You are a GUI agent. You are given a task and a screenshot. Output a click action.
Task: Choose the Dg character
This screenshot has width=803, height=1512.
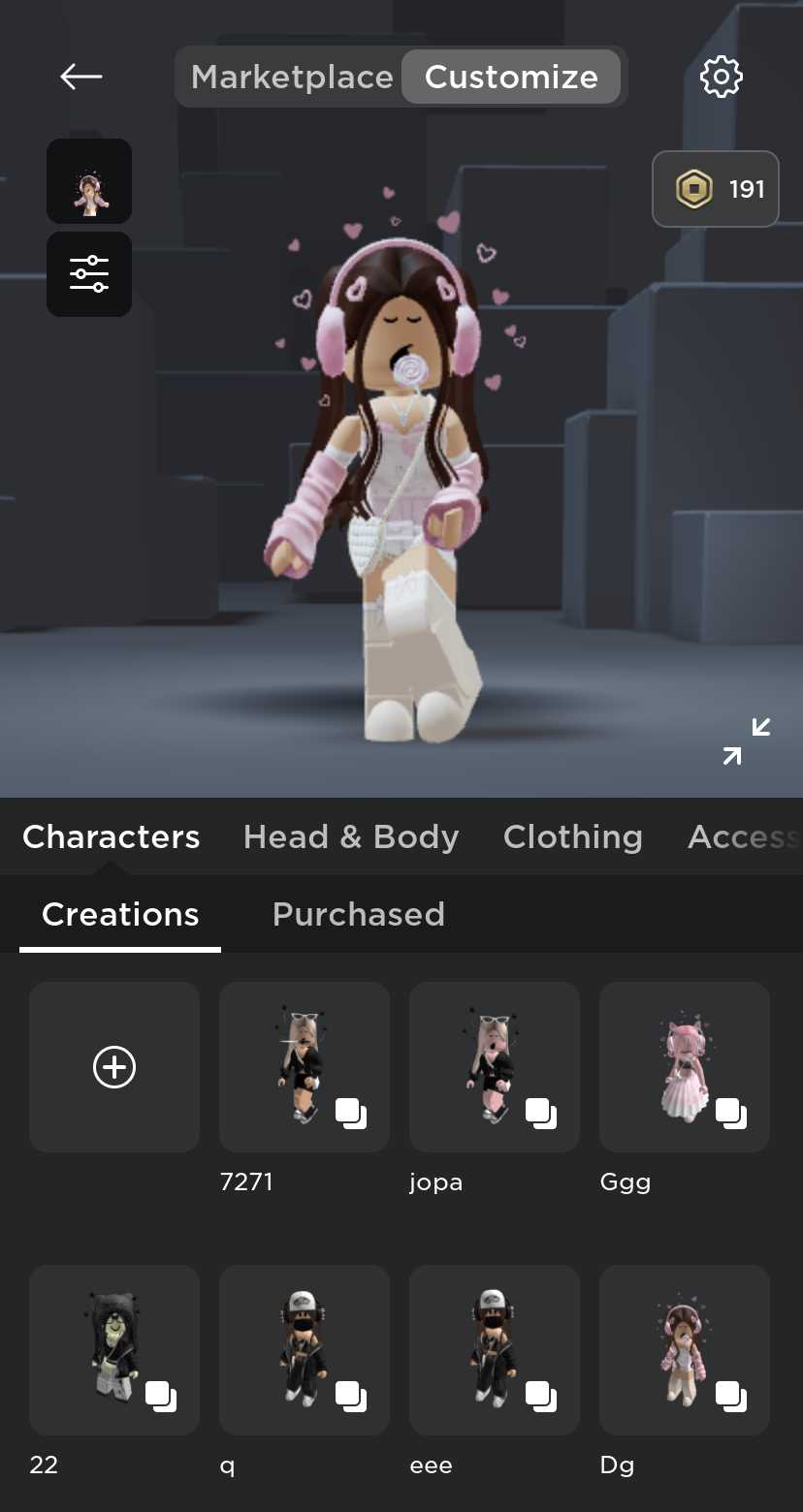pyautogui.click(x=685, y=1350)
